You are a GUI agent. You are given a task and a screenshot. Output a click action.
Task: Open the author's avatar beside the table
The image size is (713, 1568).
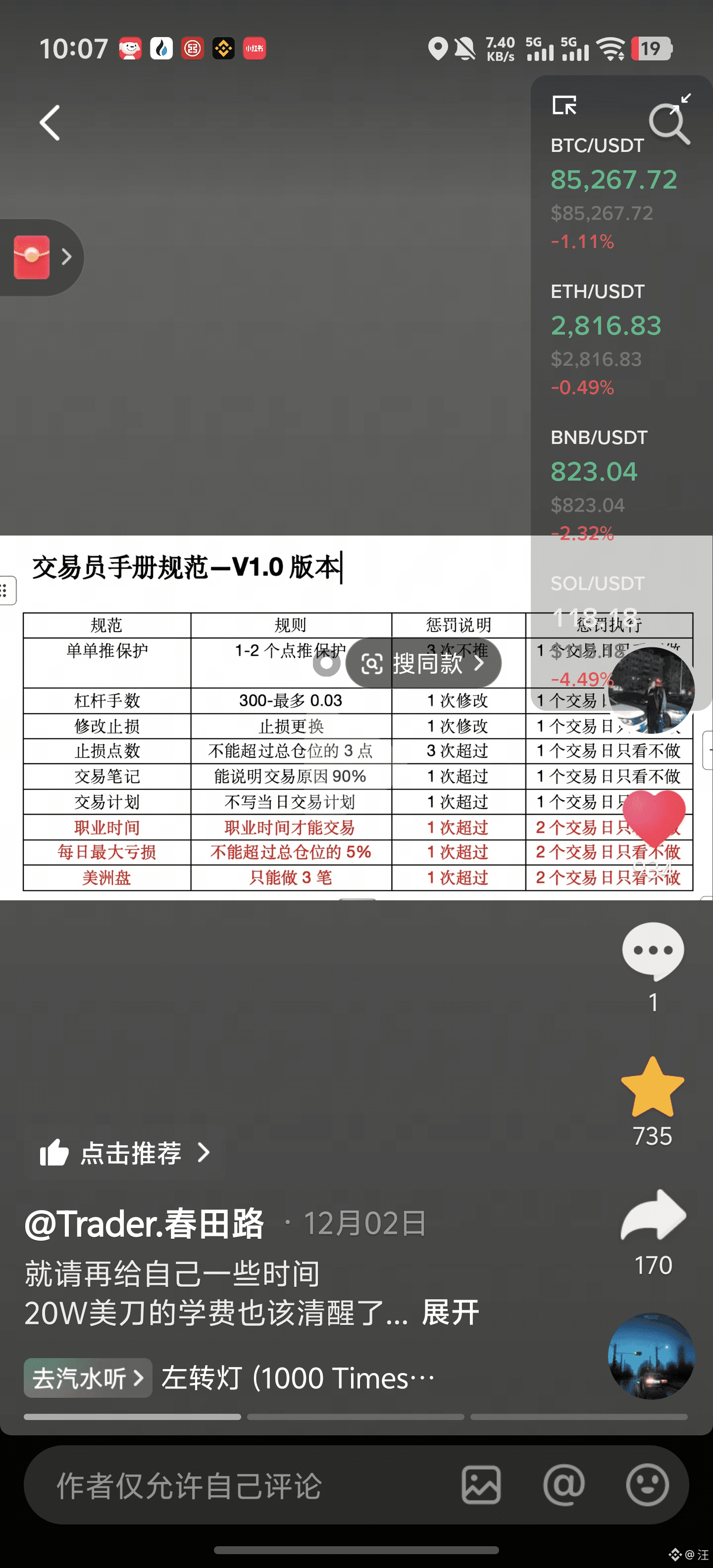click(651, 690)
